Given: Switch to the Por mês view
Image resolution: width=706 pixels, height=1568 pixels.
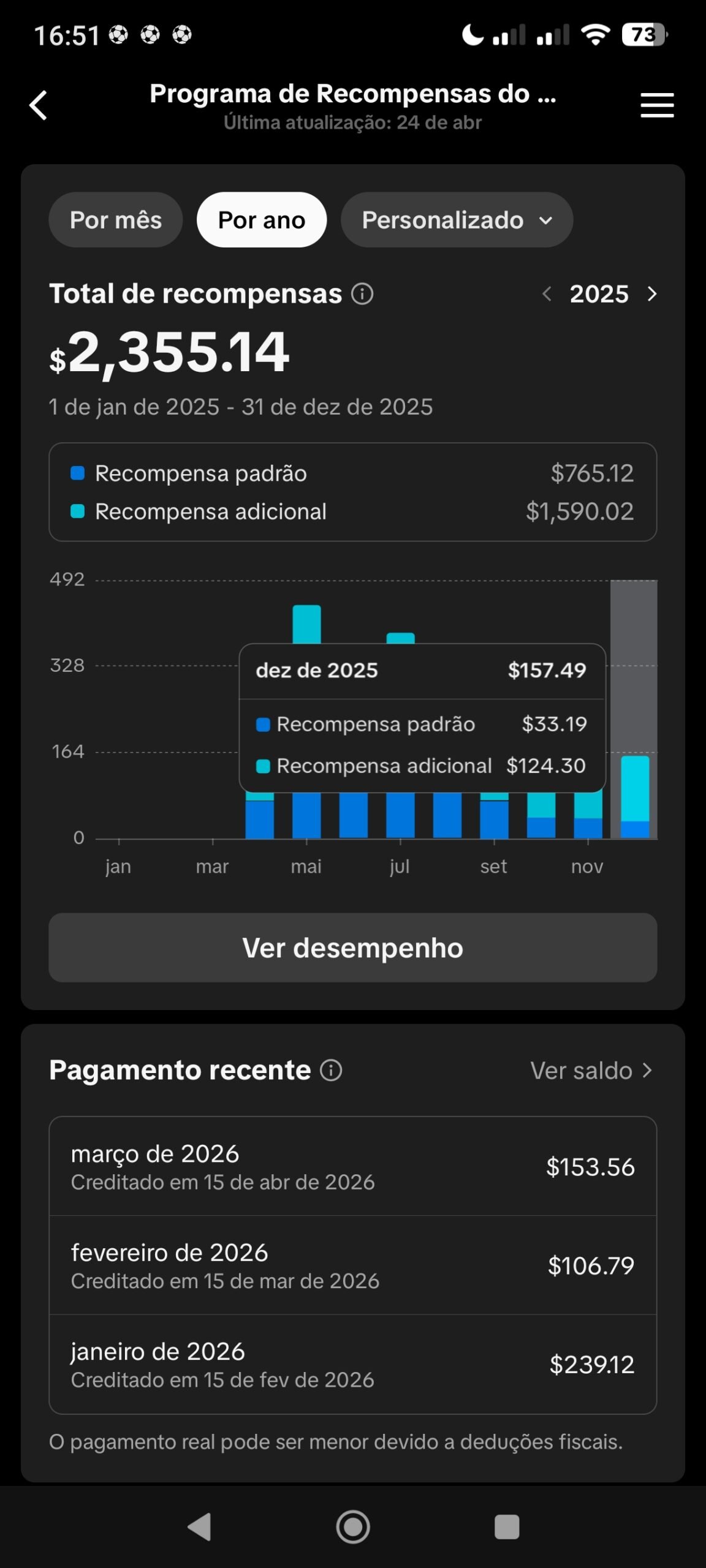Looking at the screenshot, I should click(116, 220).
